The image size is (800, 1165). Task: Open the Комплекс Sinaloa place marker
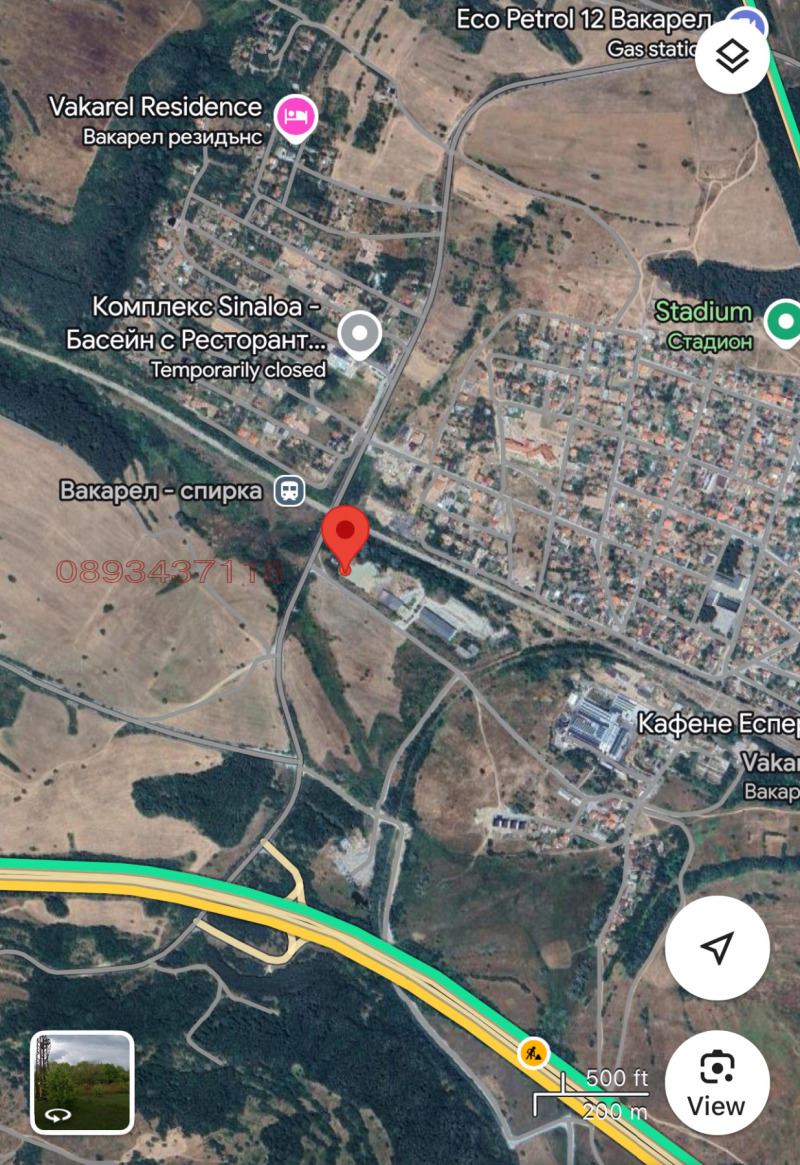coord(360,334)
